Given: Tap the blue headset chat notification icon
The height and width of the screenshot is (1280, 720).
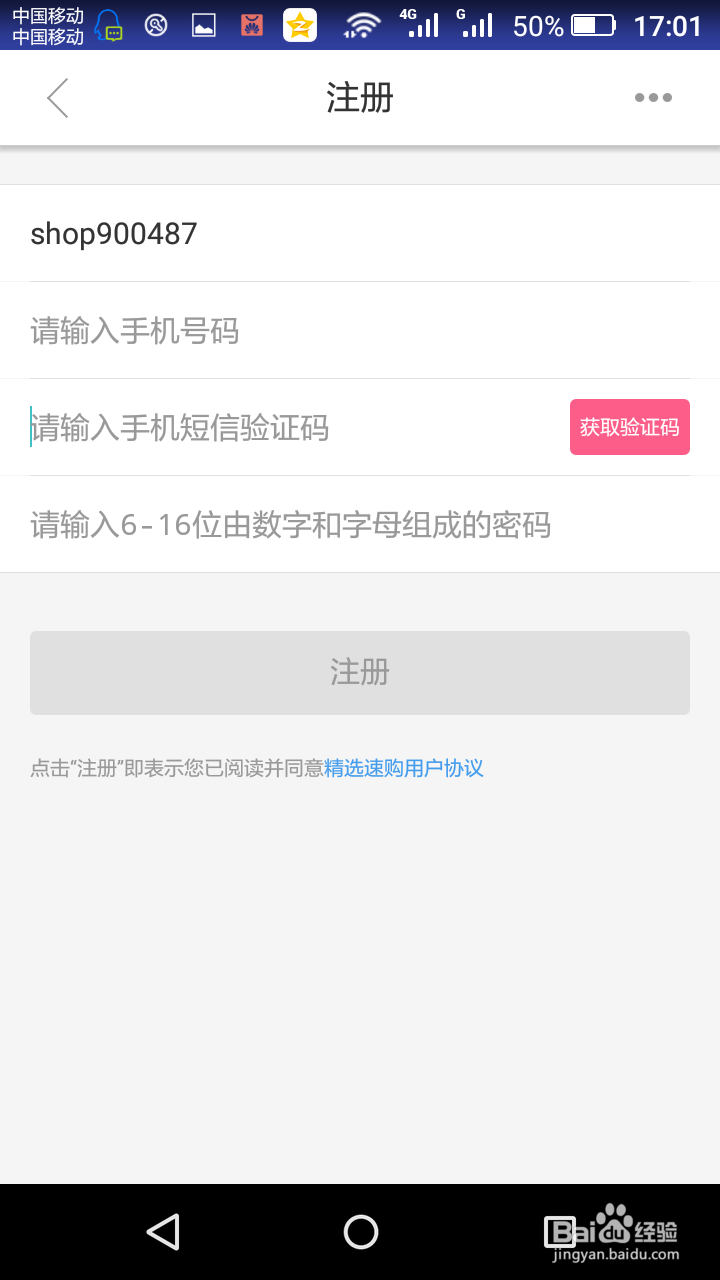Looking at the screenshot, I should coord(110,25).
